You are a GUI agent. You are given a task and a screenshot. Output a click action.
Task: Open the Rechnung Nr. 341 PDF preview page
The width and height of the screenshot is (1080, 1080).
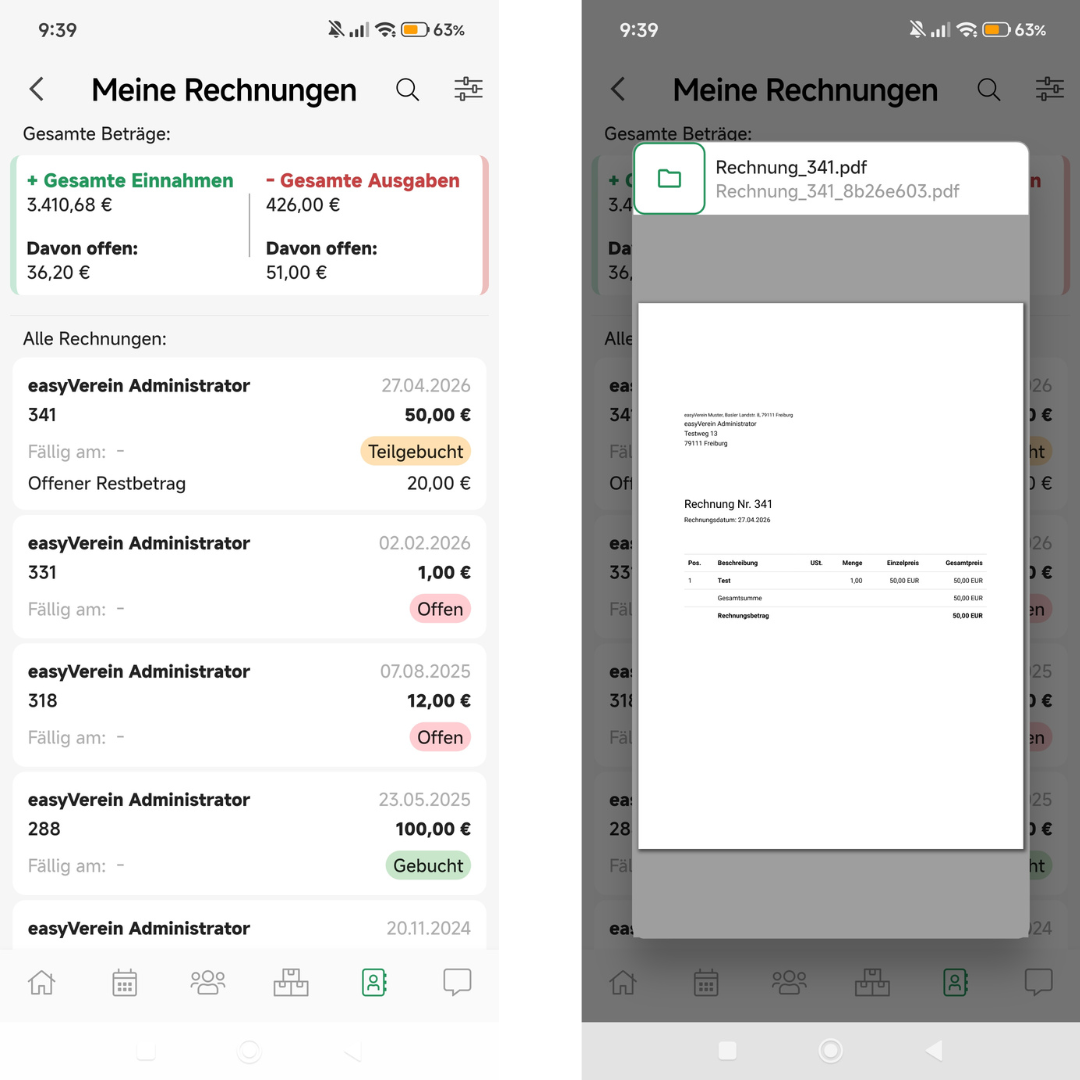tap(831, 576)
